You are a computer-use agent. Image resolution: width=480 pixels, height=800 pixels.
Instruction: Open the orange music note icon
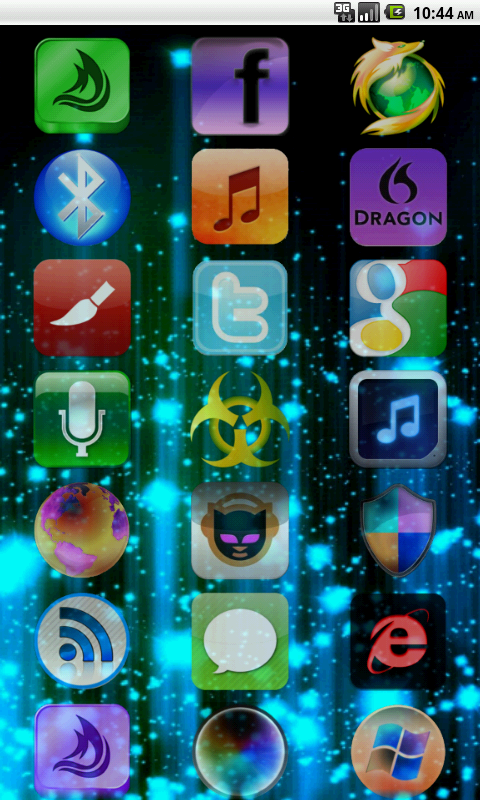click(240, 196)
